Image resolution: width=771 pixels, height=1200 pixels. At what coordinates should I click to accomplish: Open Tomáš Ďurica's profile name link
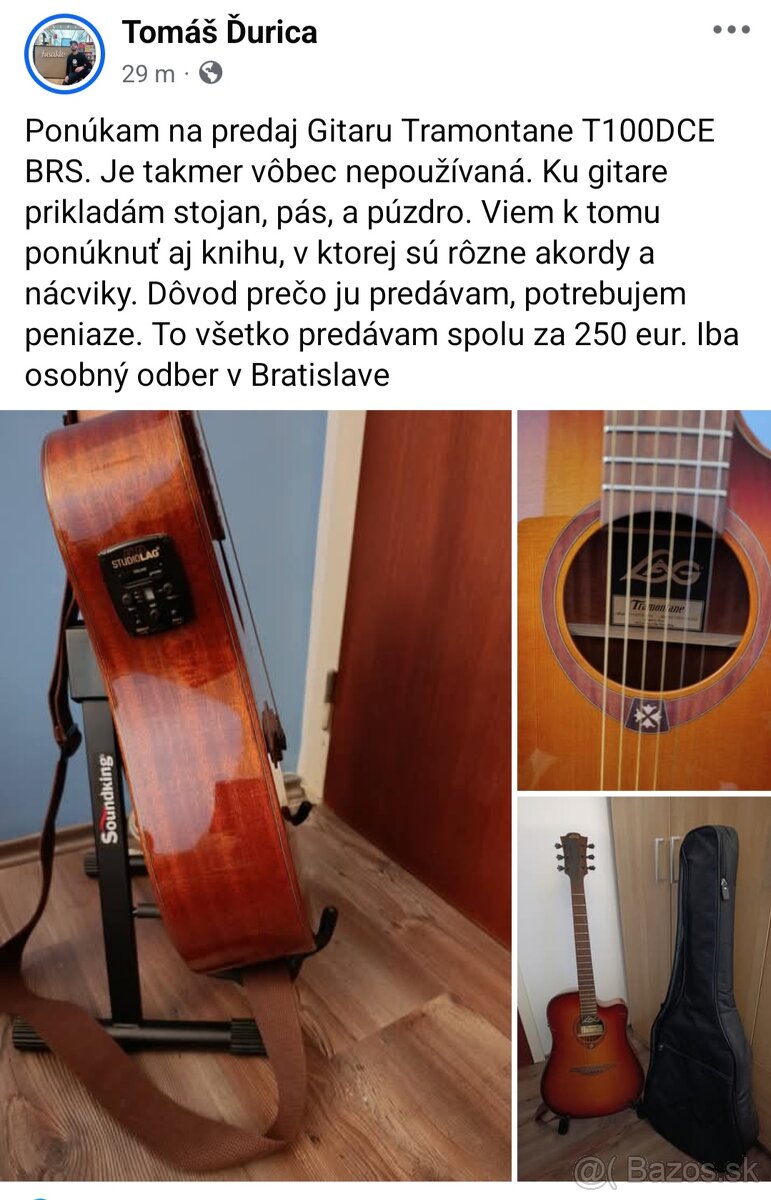[x=219, y=32]
